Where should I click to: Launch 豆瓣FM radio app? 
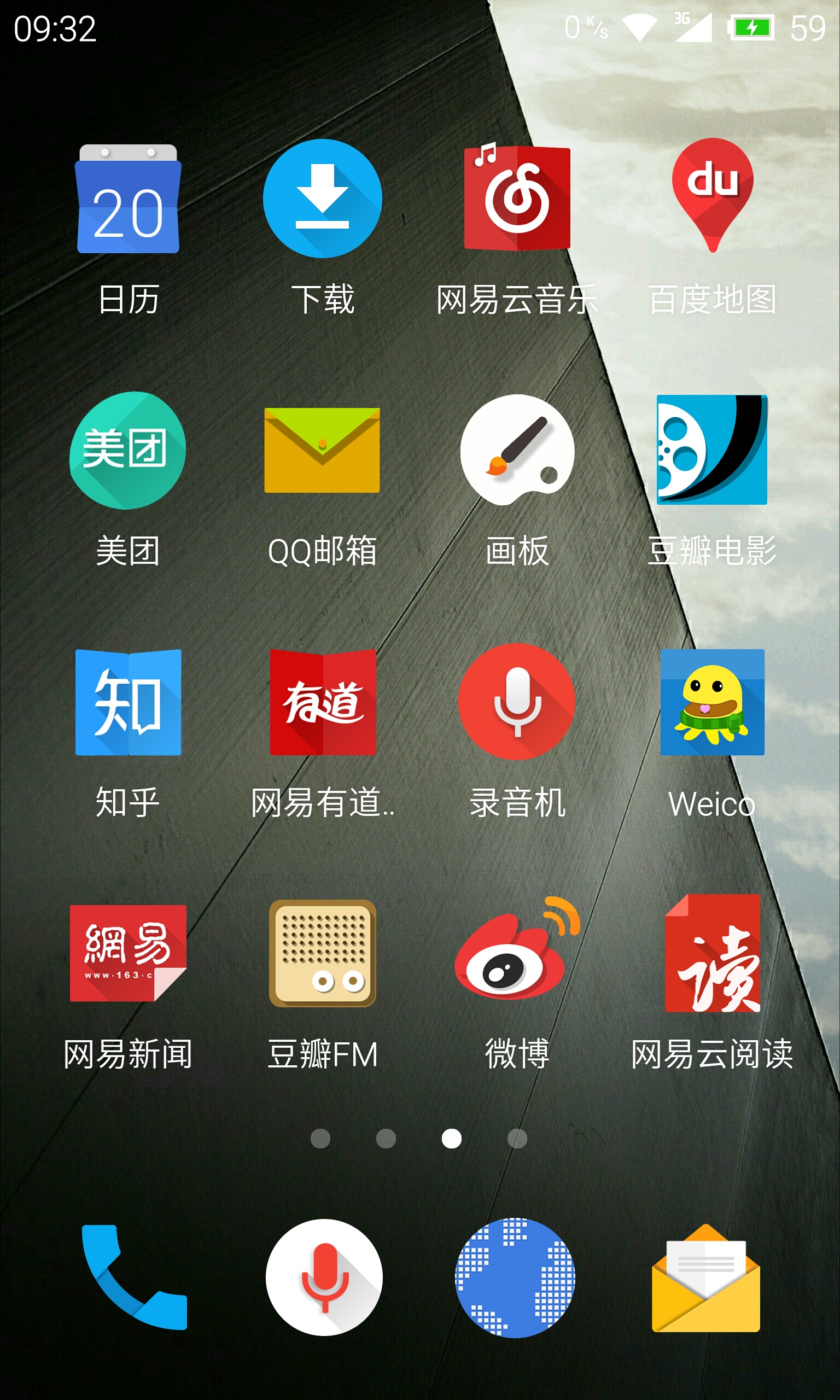coord(323,954)
